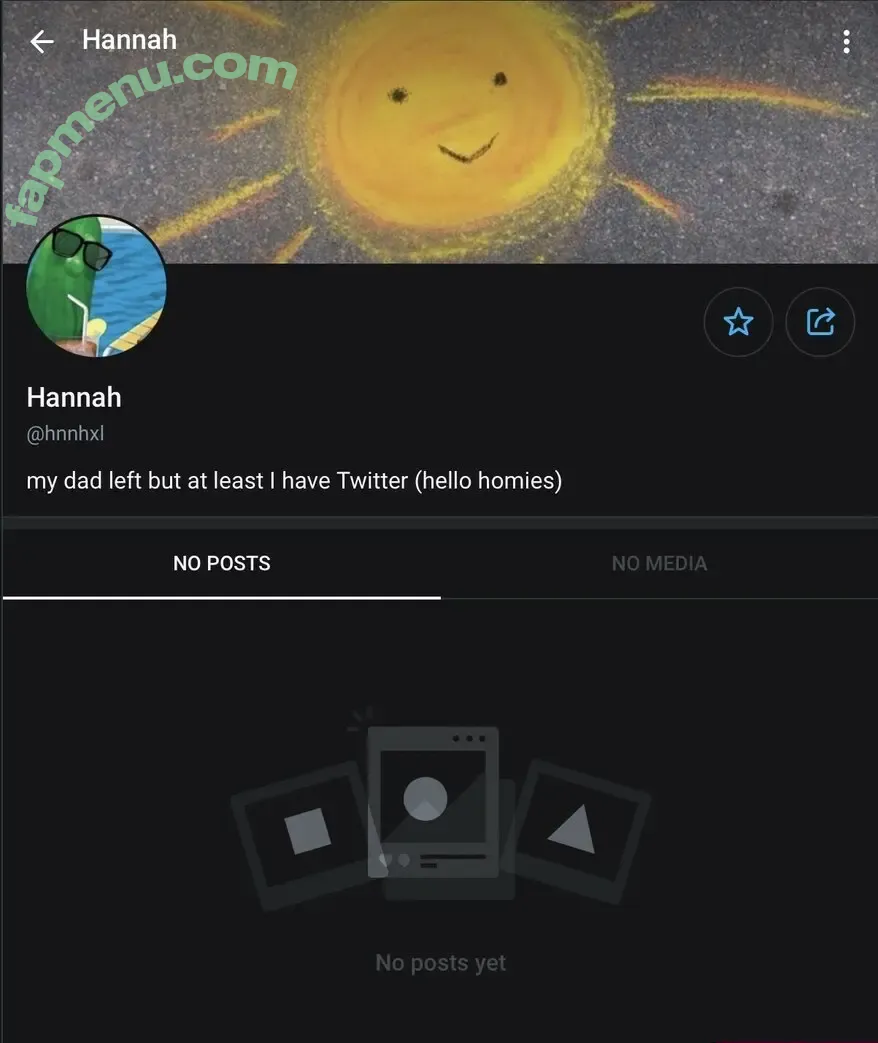Add Hannah to favorites with the star

(x=738, y=322)
